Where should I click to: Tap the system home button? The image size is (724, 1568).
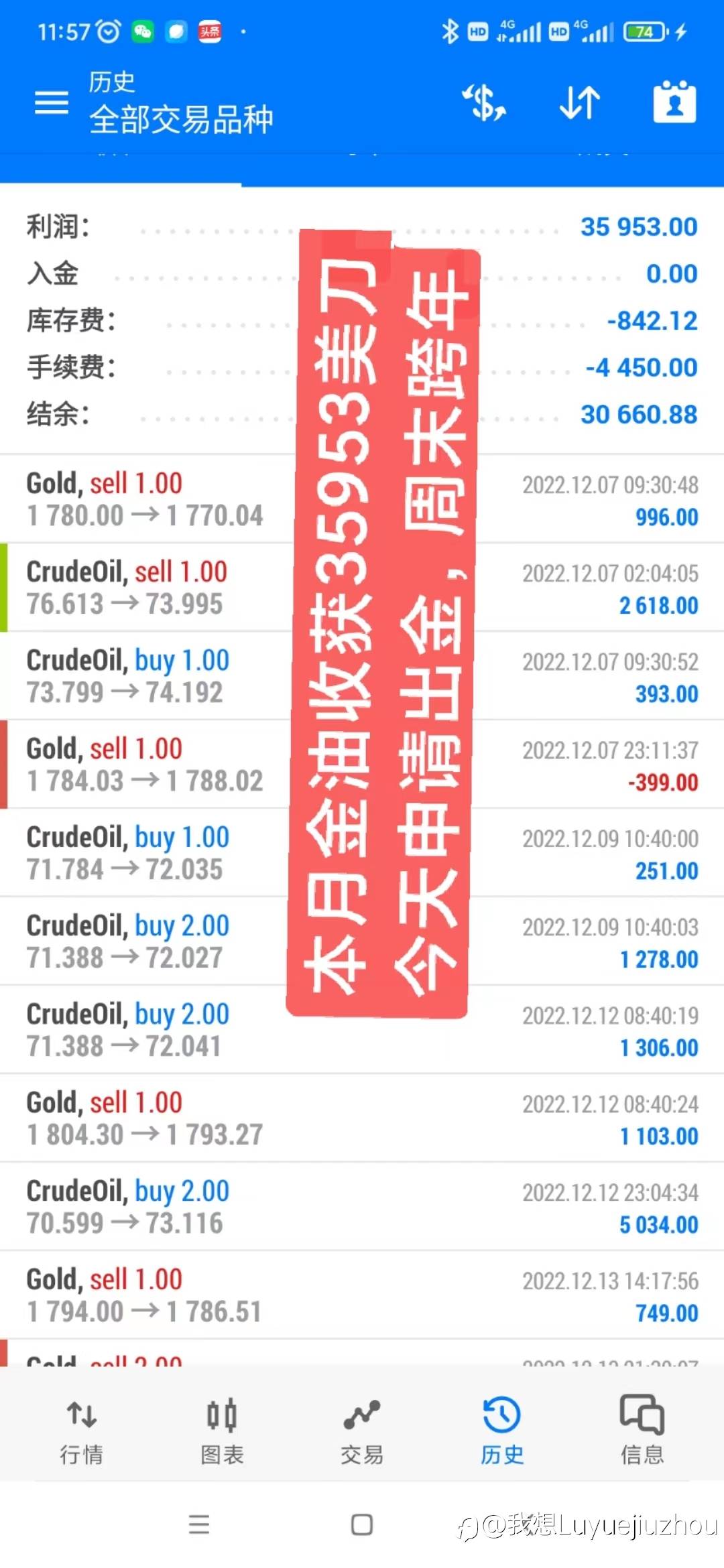[x=362, y=1525]
